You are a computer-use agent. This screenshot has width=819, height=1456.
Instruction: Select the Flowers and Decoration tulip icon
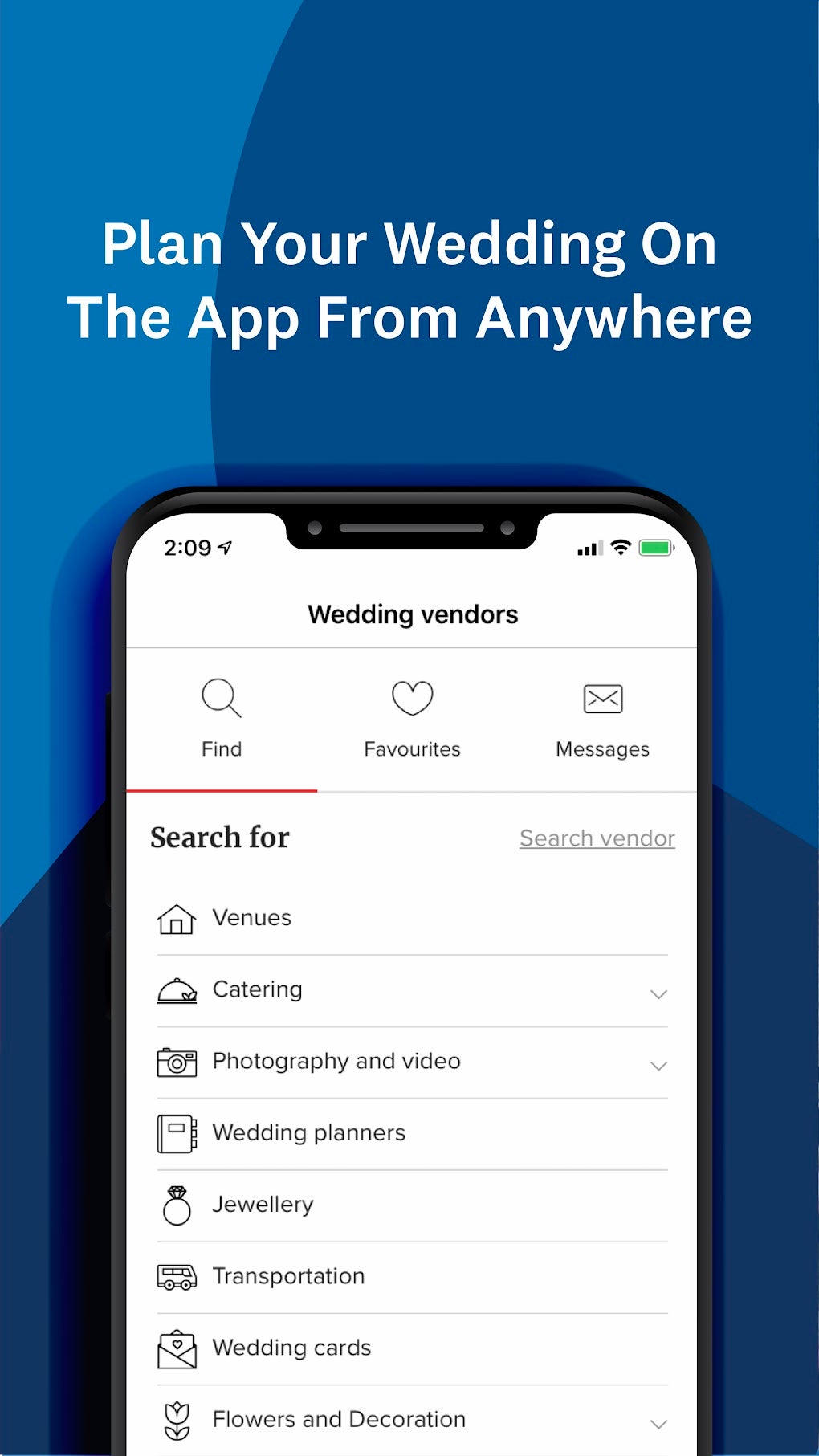pyautogui.click(x=175, y=1419)
